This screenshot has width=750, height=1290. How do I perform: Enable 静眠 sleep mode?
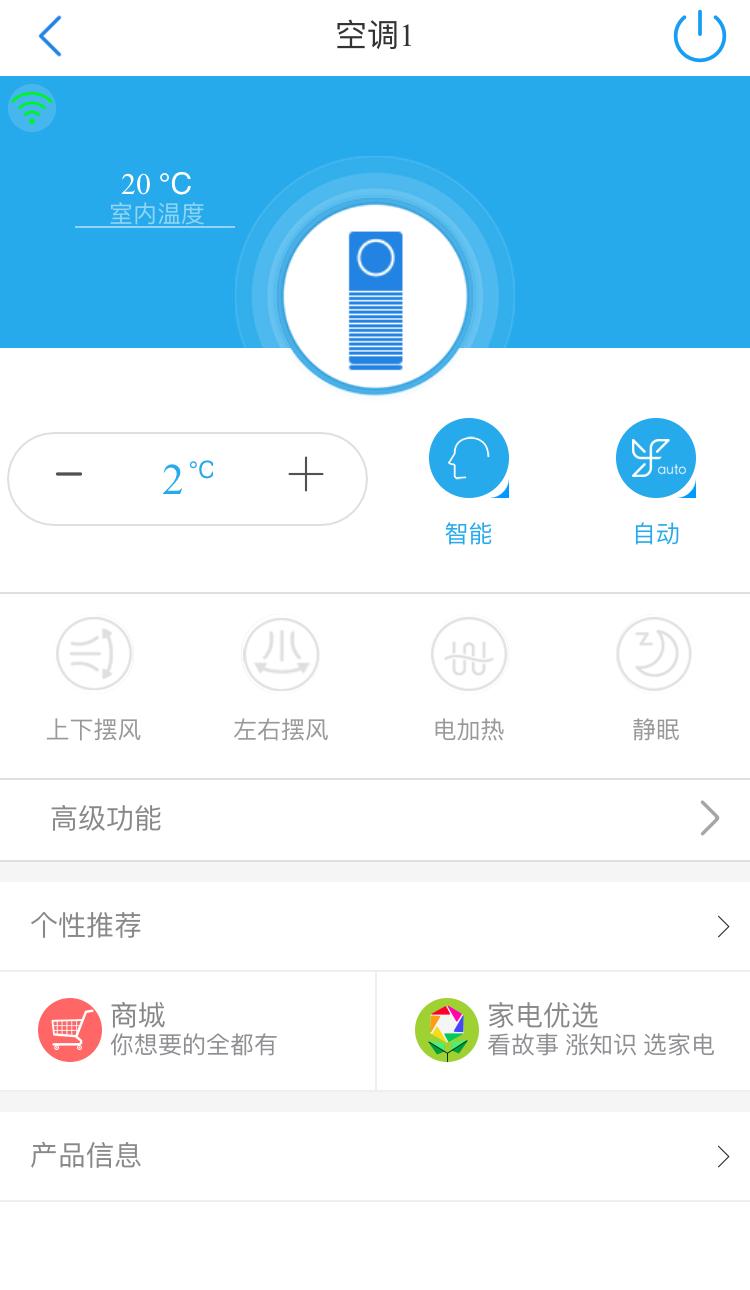coord(654,653)
